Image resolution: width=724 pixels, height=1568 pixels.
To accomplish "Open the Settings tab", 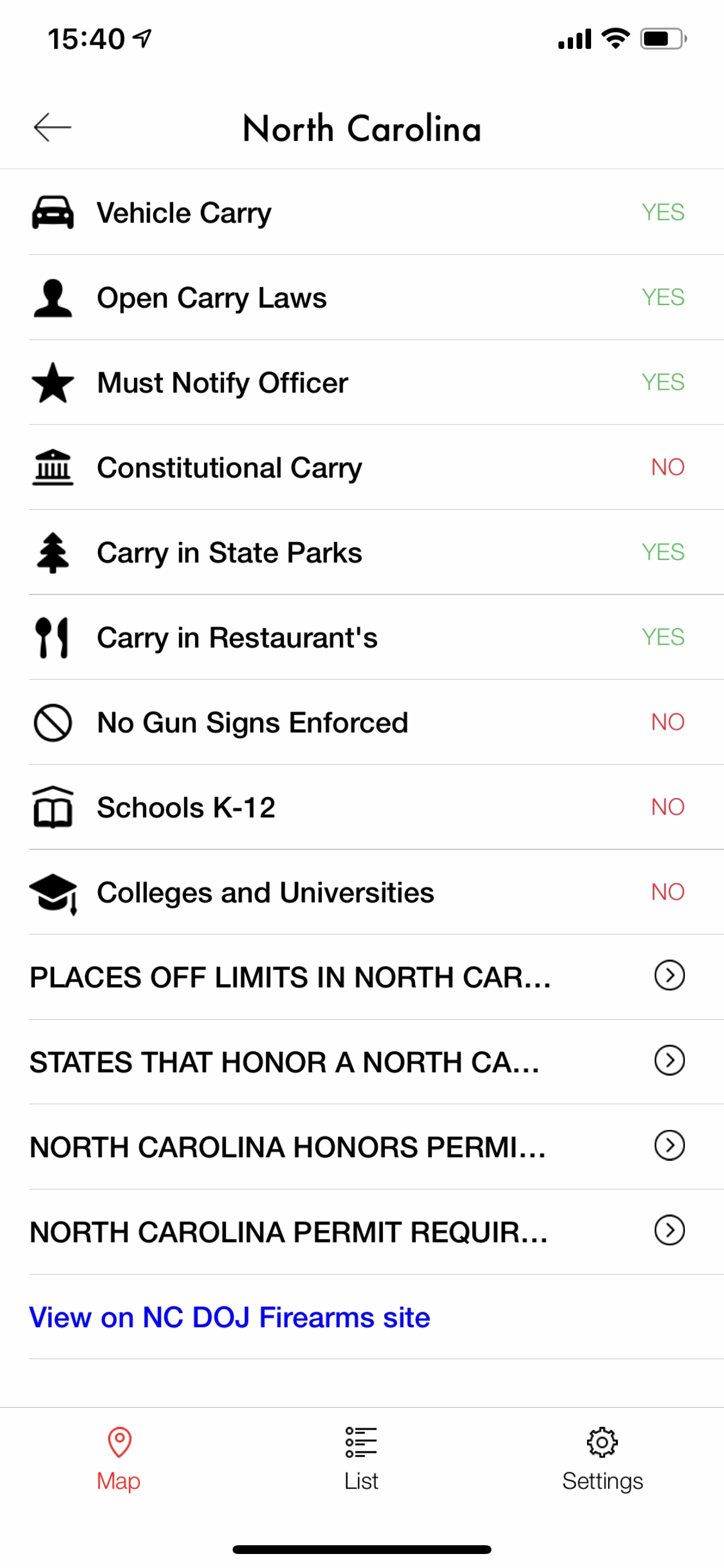I will [602, 1459].
